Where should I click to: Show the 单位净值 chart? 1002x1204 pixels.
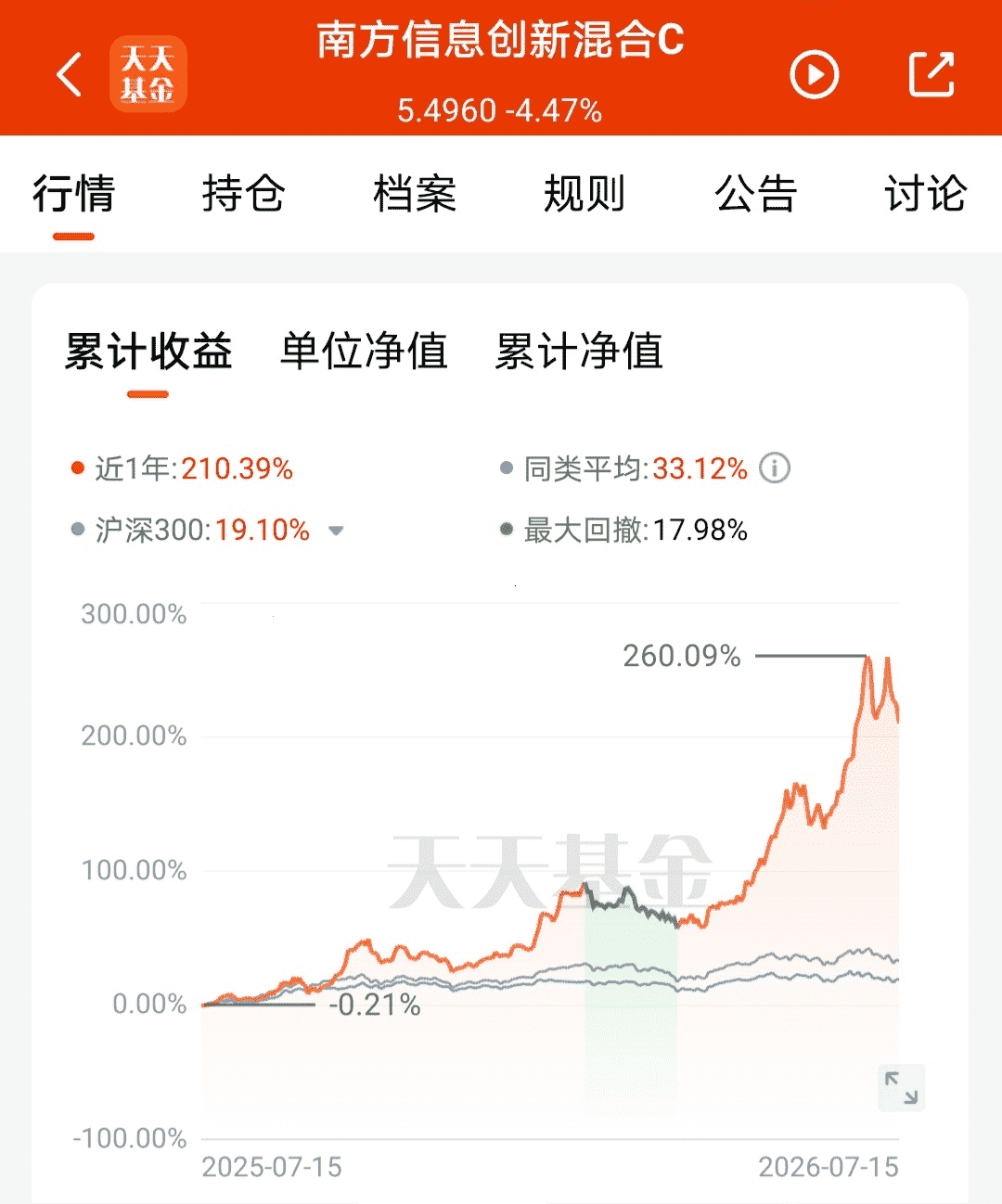[364, 352]
